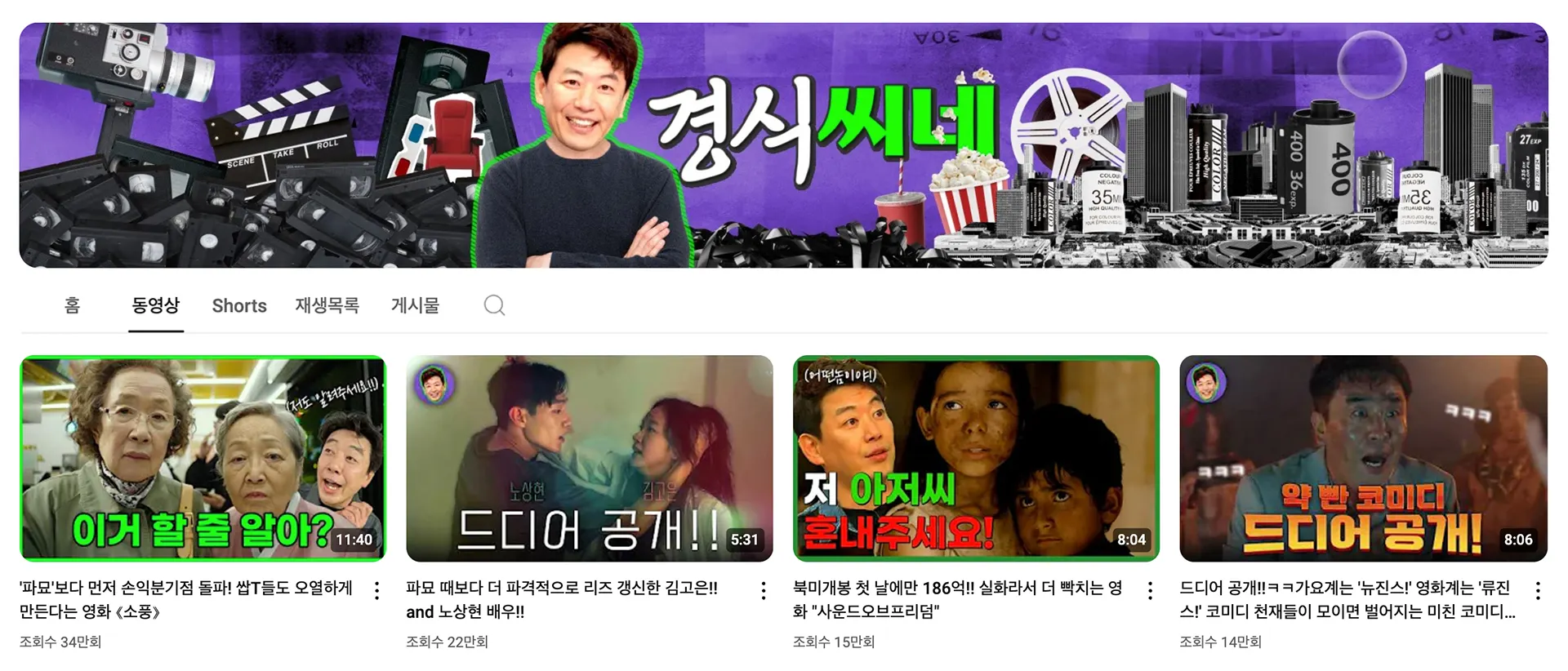Open the video title about 북미개봉 186억
Screen dimensions: 1568x671
(957, 599)
